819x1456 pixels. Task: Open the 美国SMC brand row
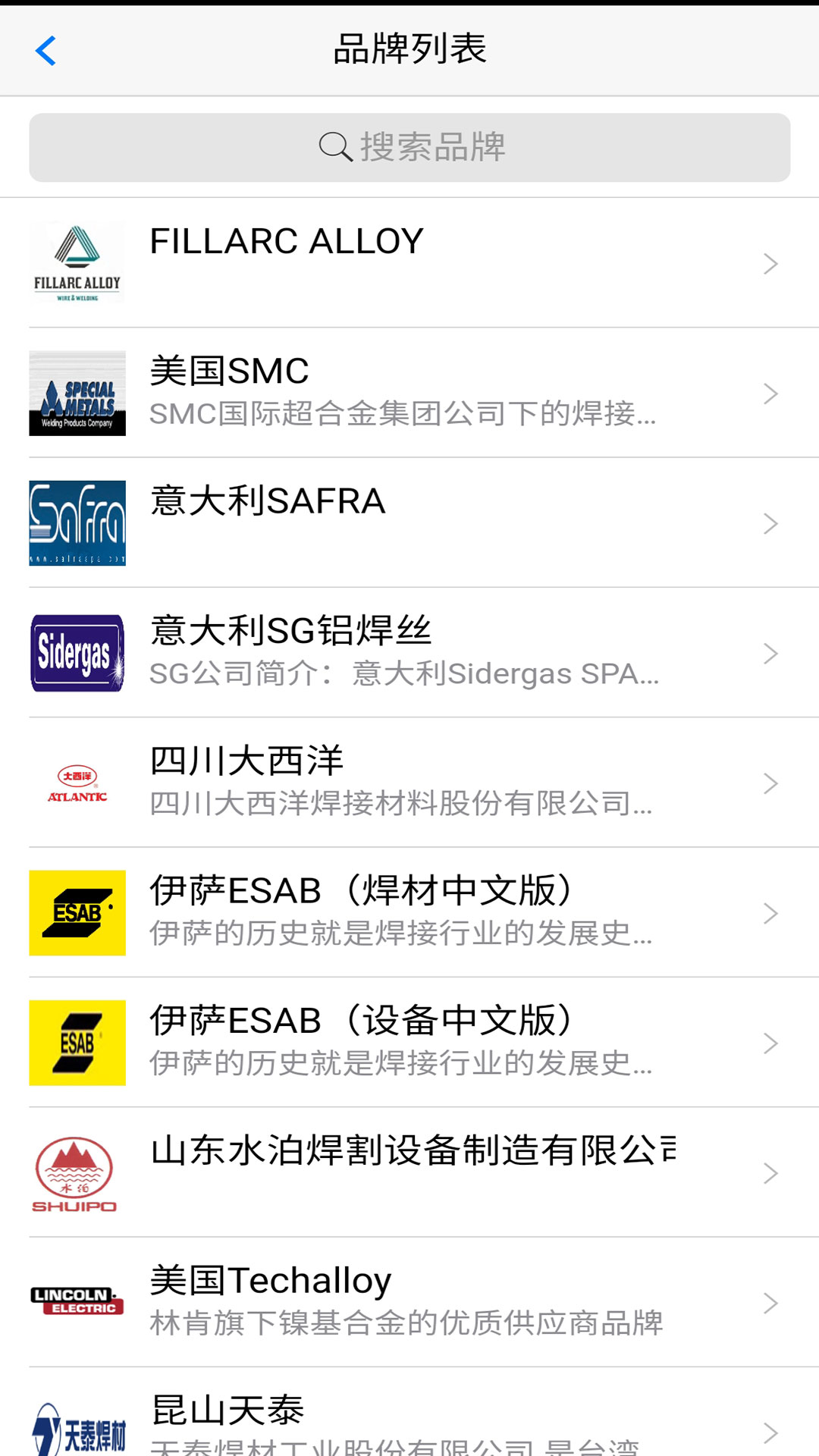pyautogui.click(x=409, y=393)
